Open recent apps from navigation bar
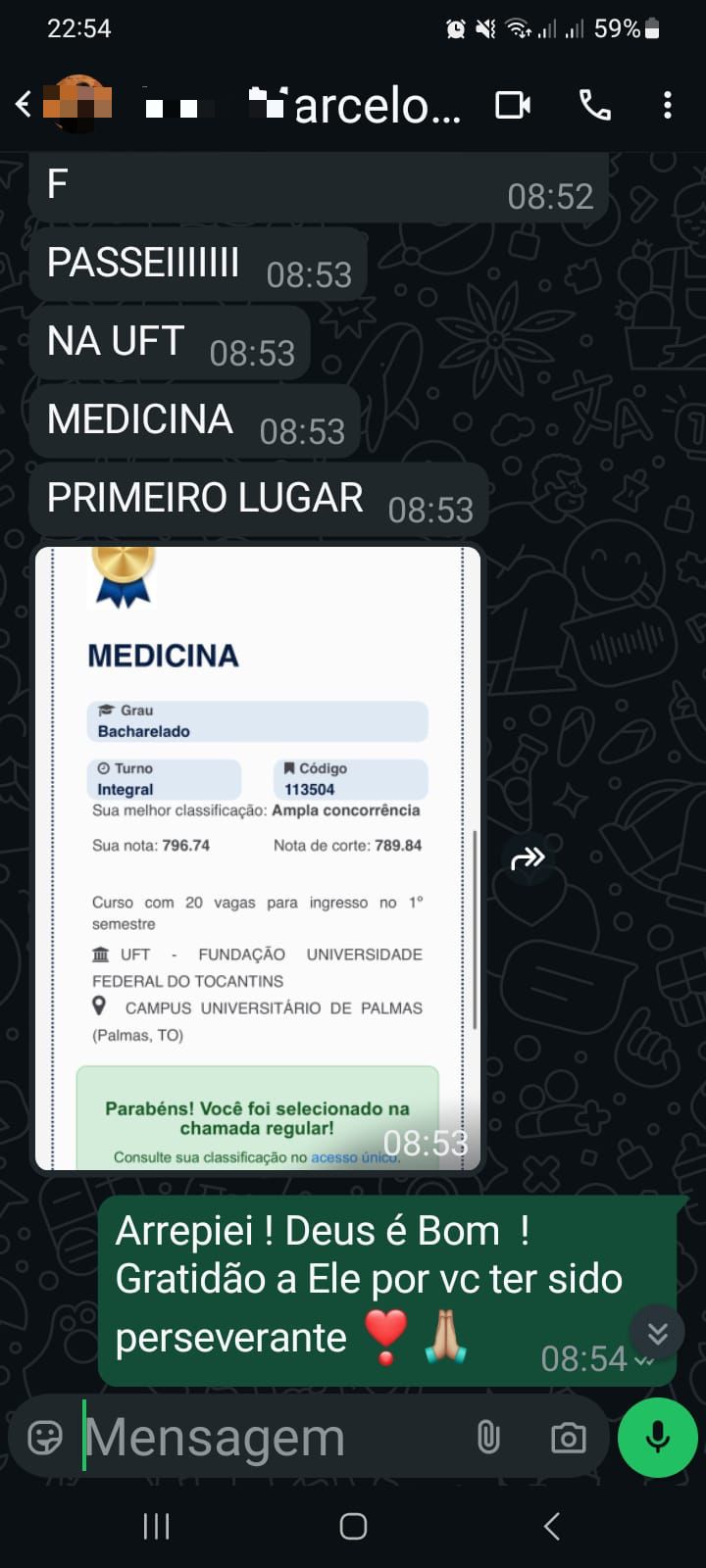 tap(157, 1526)
